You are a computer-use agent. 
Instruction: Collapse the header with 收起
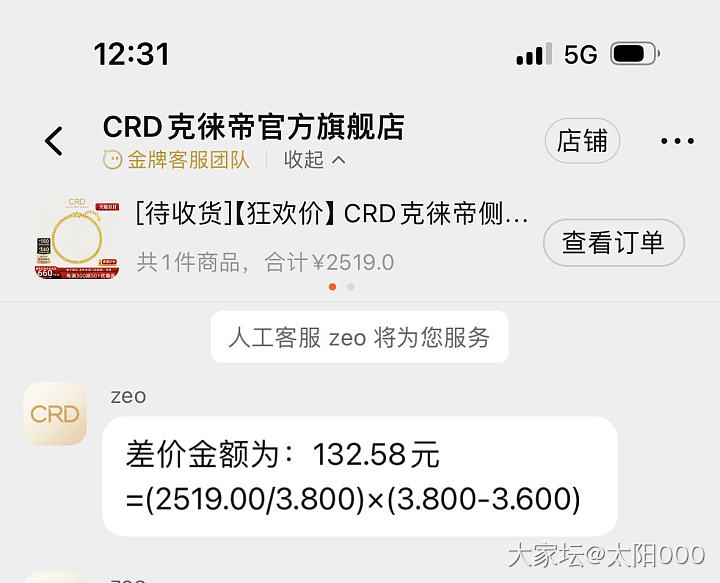coord(315,160)
